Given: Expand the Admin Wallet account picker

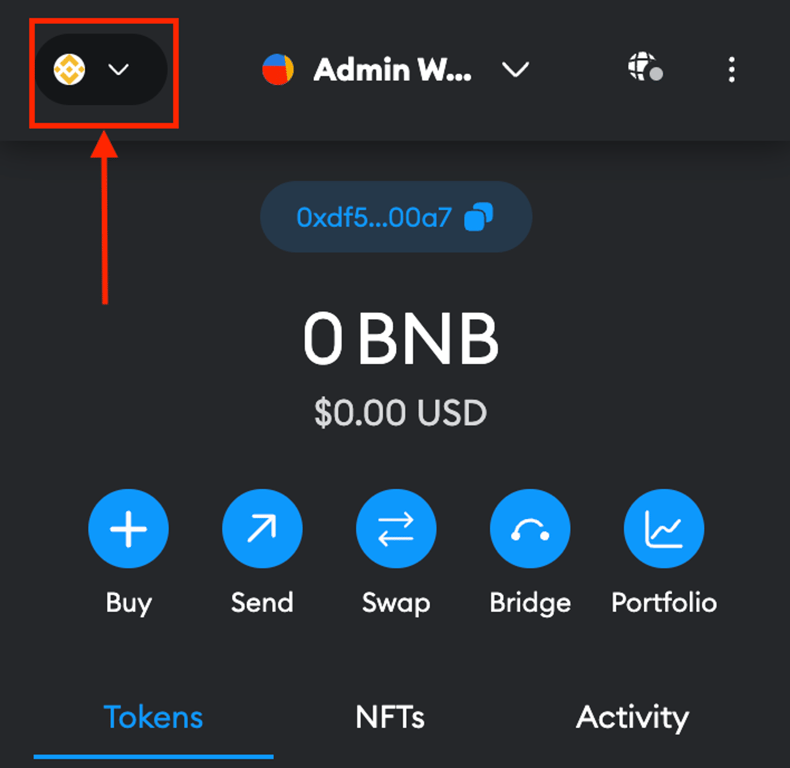Looking at the screenshot, I should [396, 69].
